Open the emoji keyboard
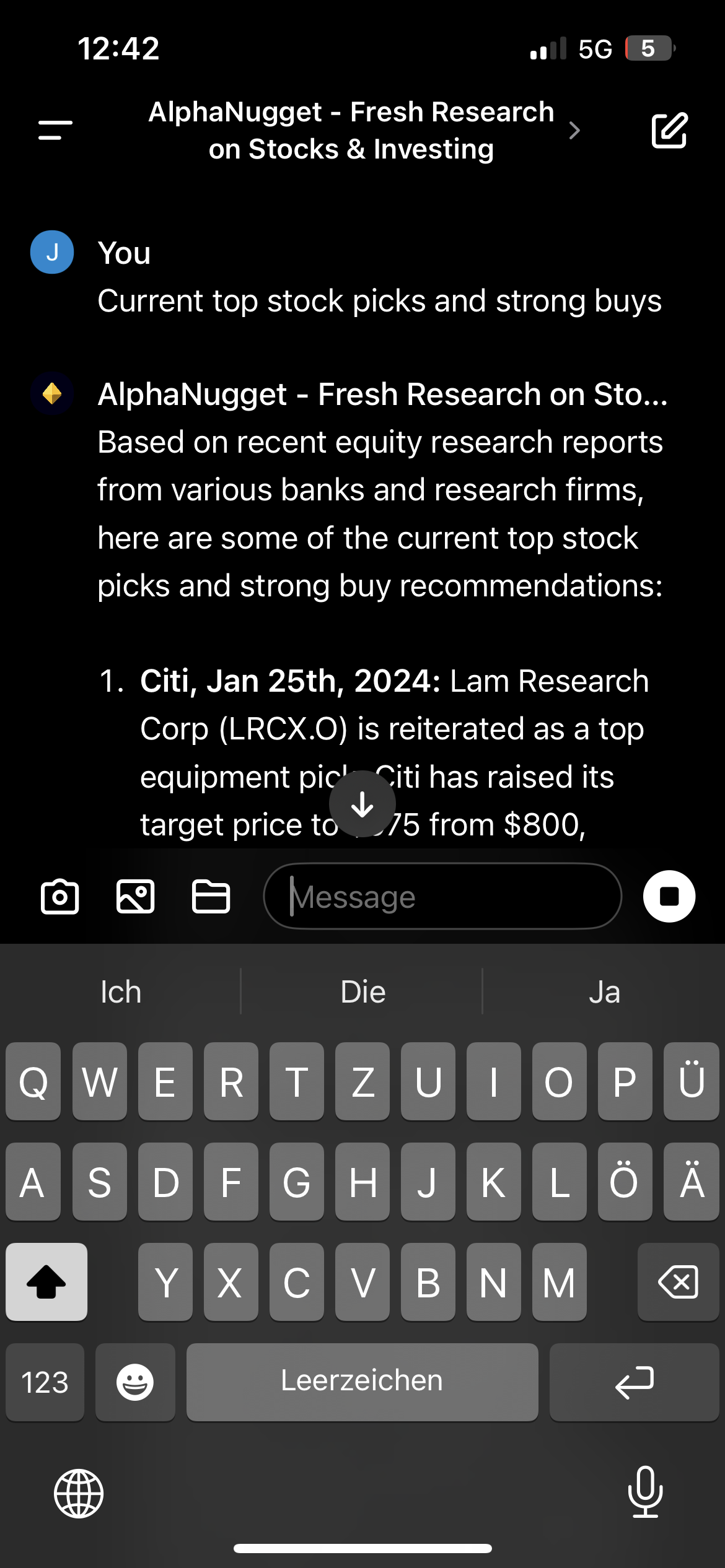The width and height of the screenshot is (725, 1568). pos(135,1382)
